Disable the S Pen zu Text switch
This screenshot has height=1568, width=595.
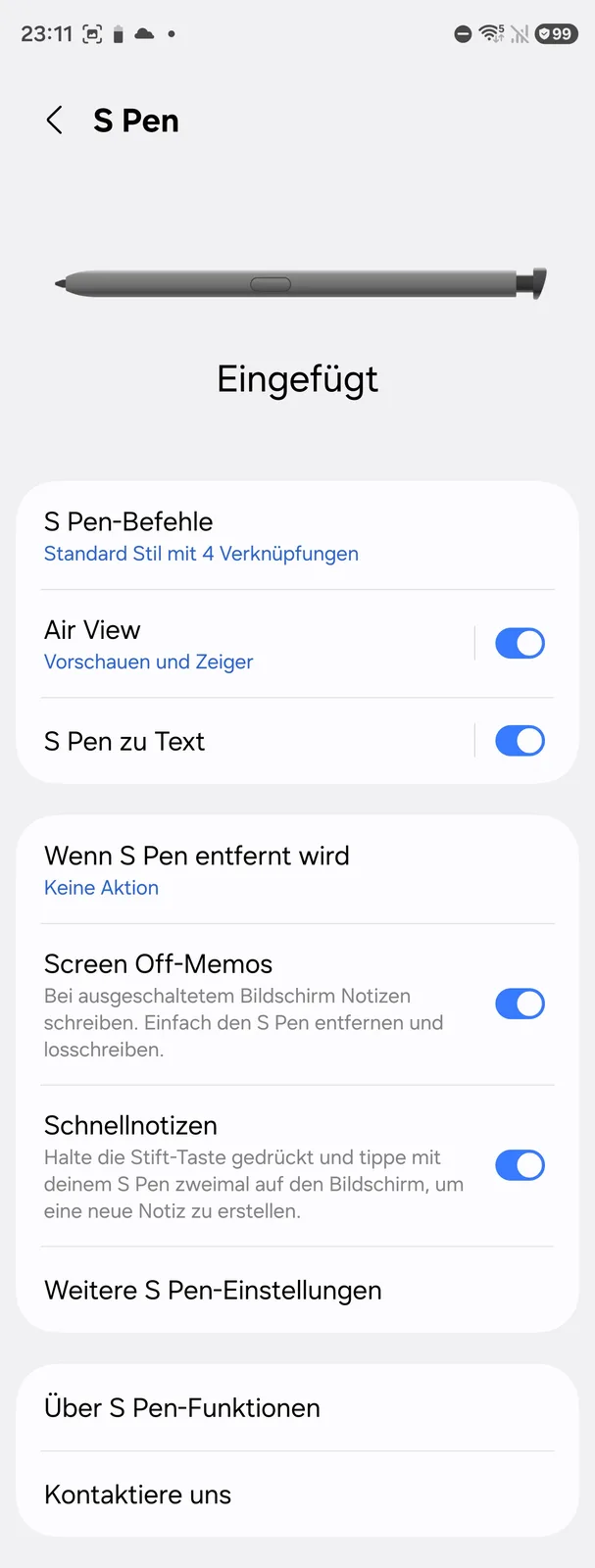(520, 742)
